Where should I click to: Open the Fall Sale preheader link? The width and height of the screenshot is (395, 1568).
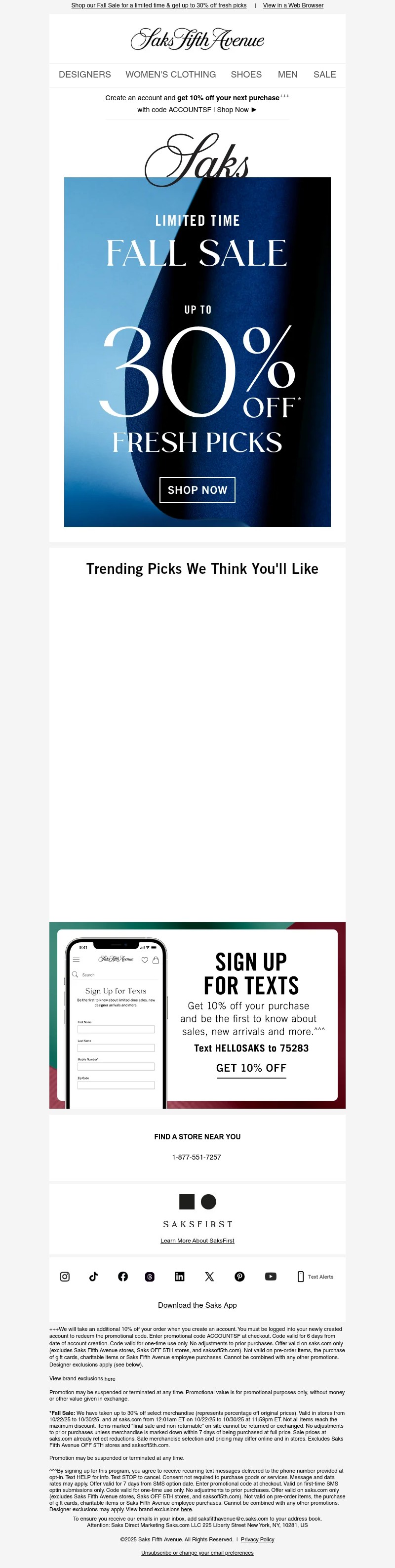click(158, 5)
